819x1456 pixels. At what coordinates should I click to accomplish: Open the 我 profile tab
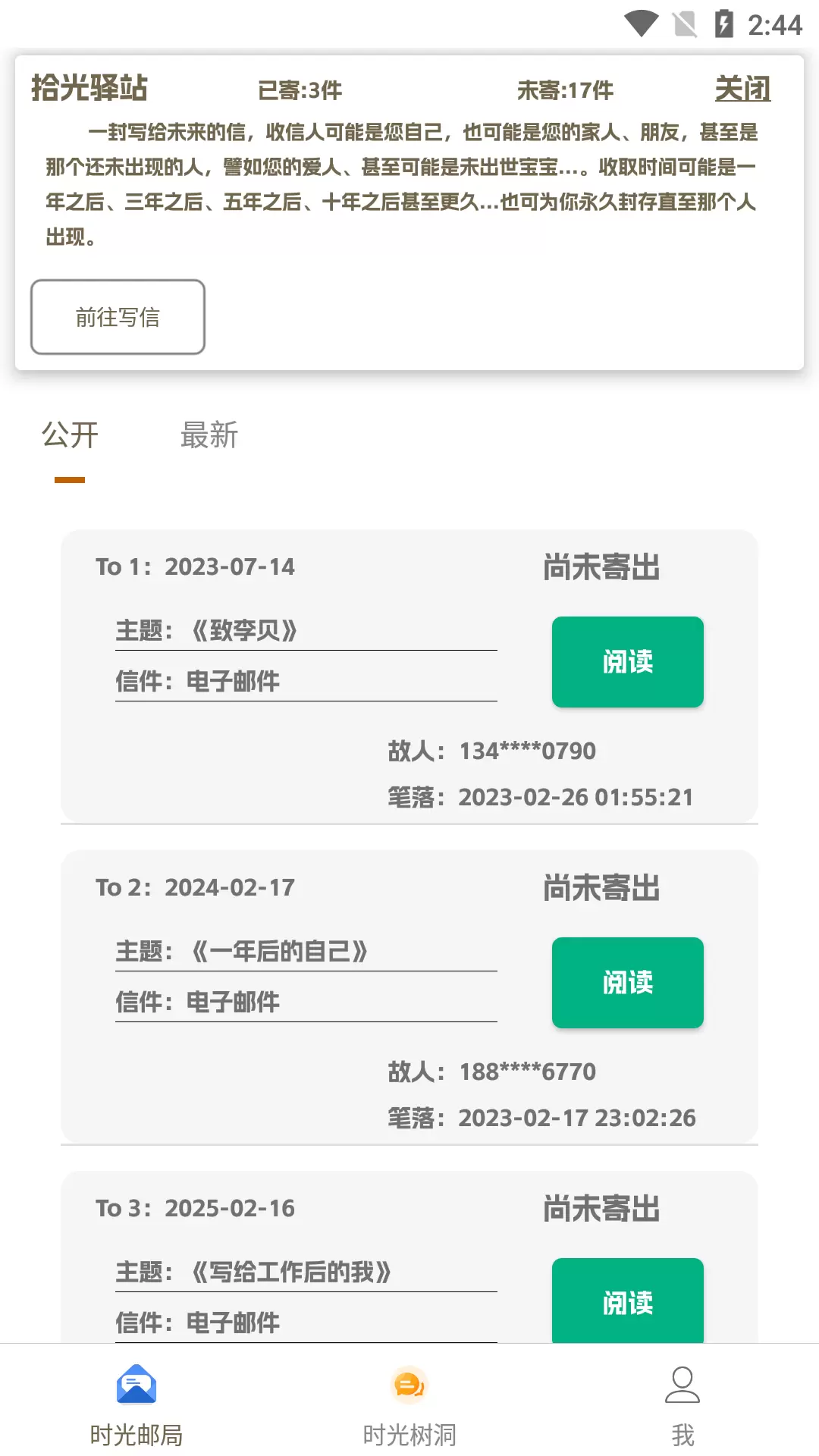pos(682,1404)
